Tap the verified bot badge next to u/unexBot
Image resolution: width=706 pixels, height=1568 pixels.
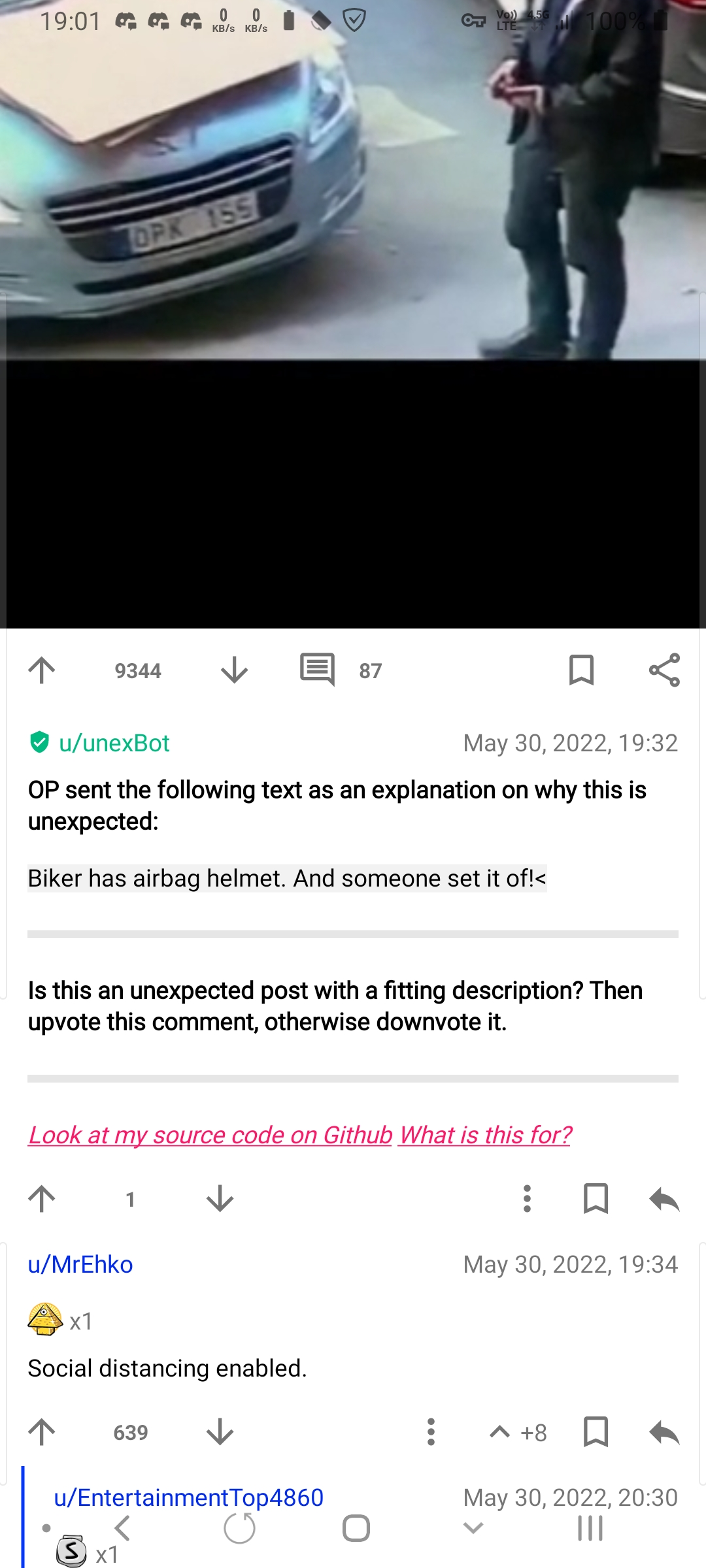coord(39,742)
